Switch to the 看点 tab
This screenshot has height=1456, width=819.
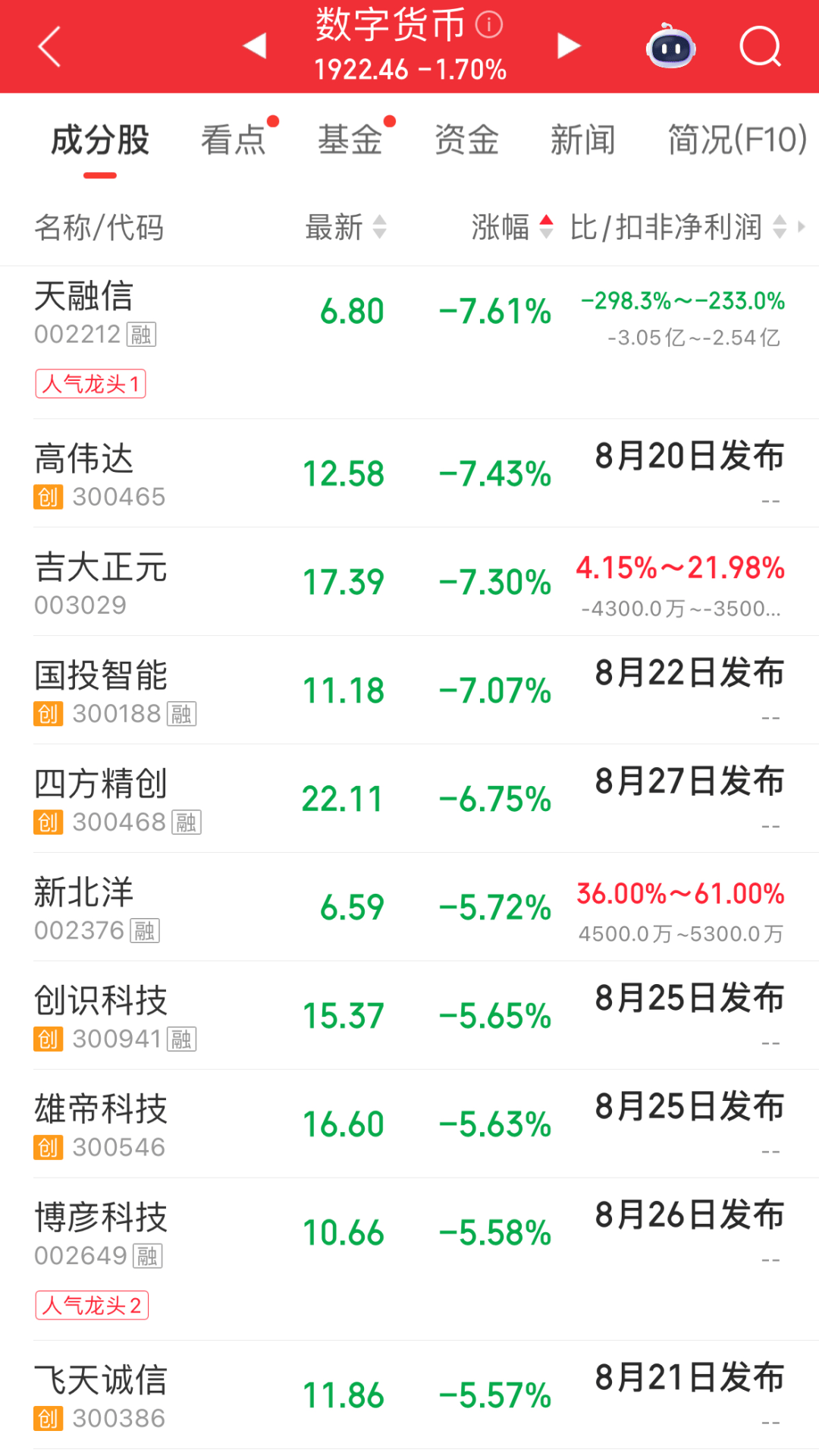click(233, 140)
